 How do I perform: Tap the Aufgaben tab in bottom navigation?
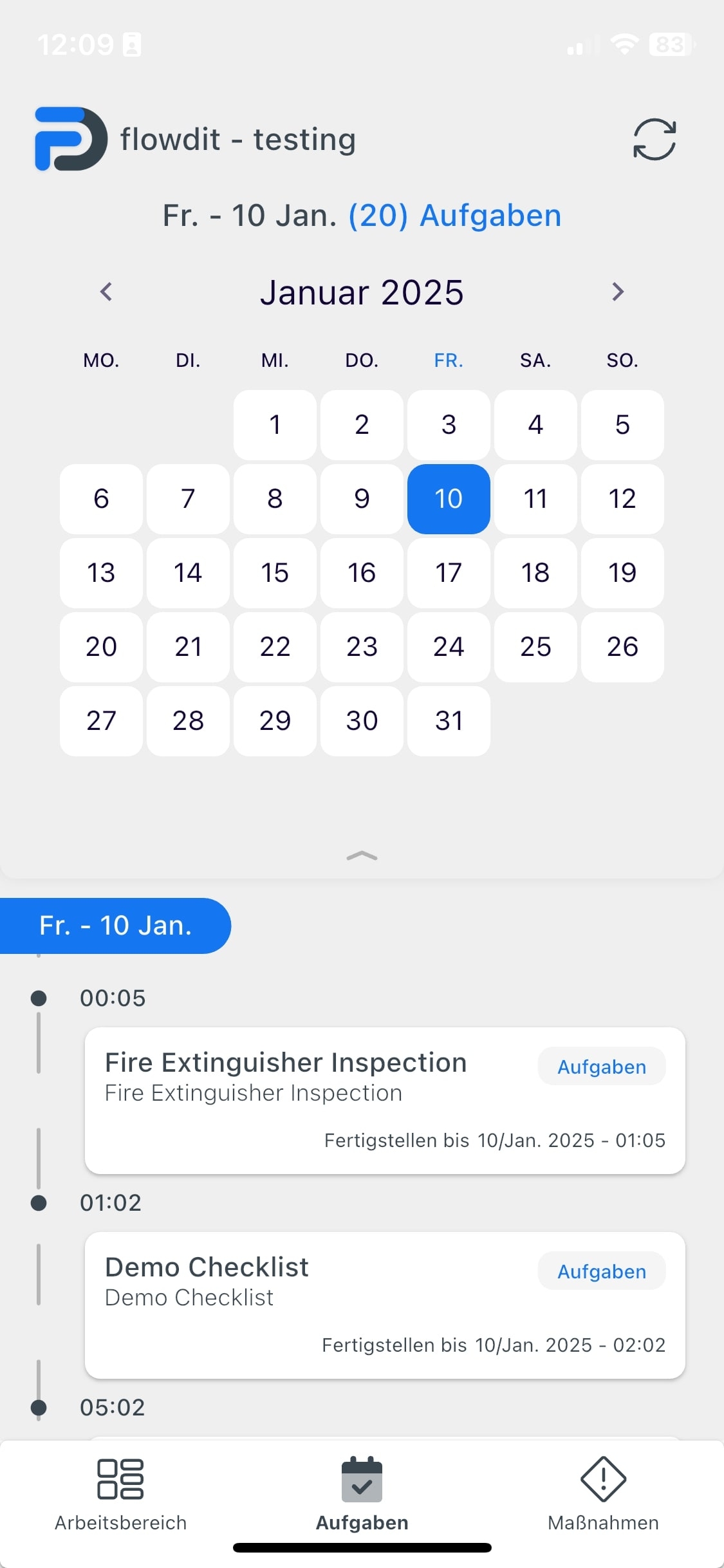tap(362, 1495)
